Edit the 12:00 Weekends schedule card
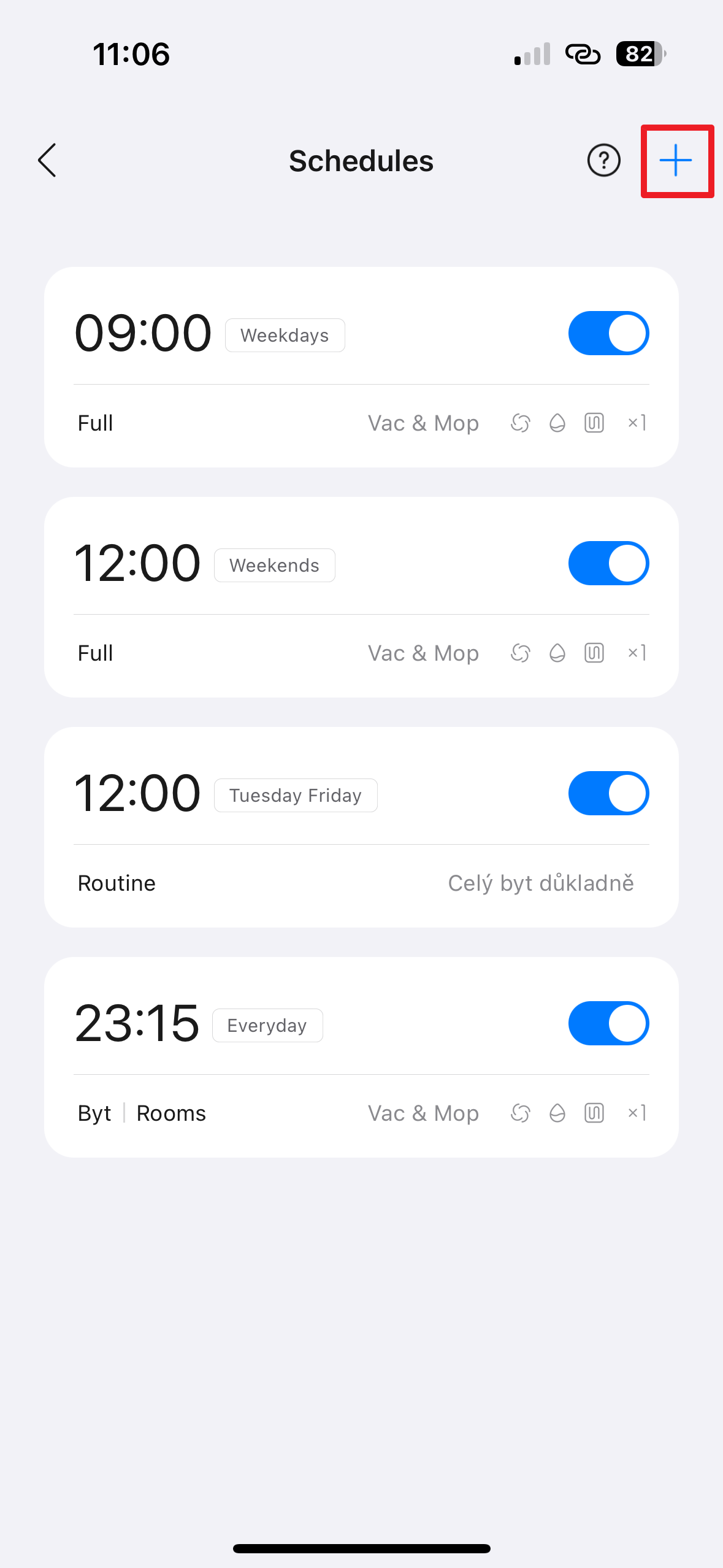This screenshot has width=723, height=1568. point(307,653)
